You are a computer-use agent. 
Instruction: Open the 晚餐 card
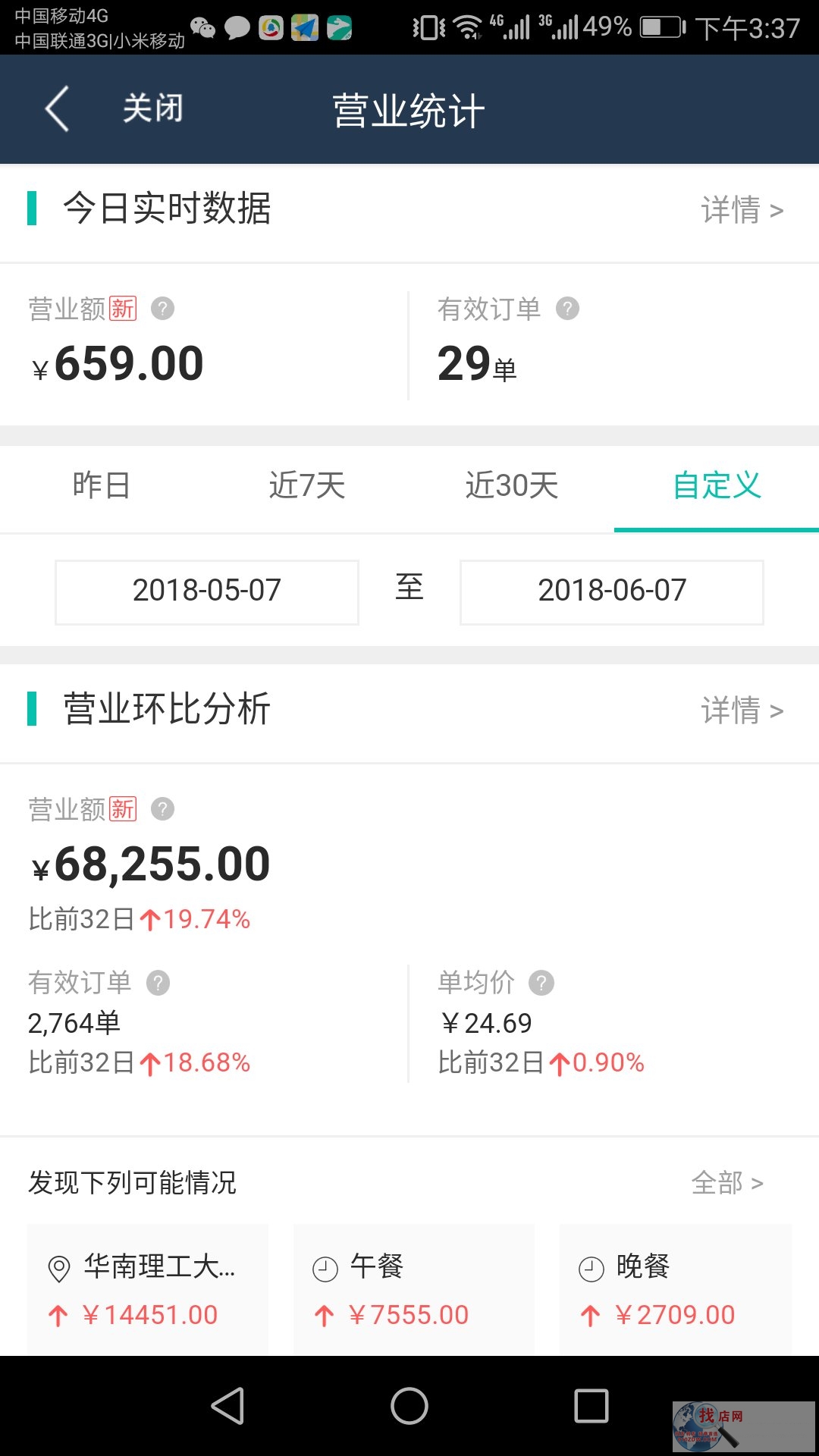pos(676,1289)
